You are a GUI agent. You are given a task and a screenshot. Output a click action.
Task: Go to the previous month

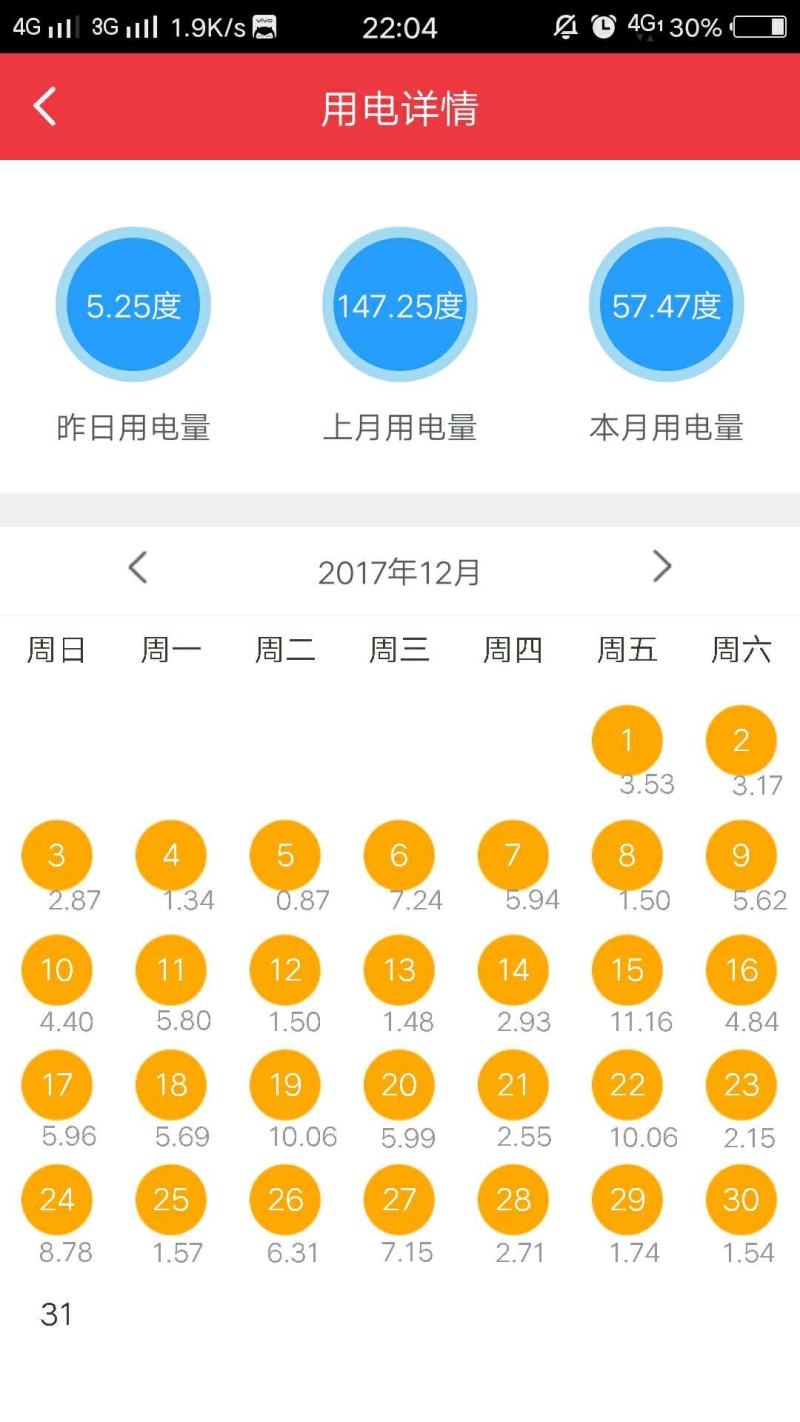pos(138,568)
